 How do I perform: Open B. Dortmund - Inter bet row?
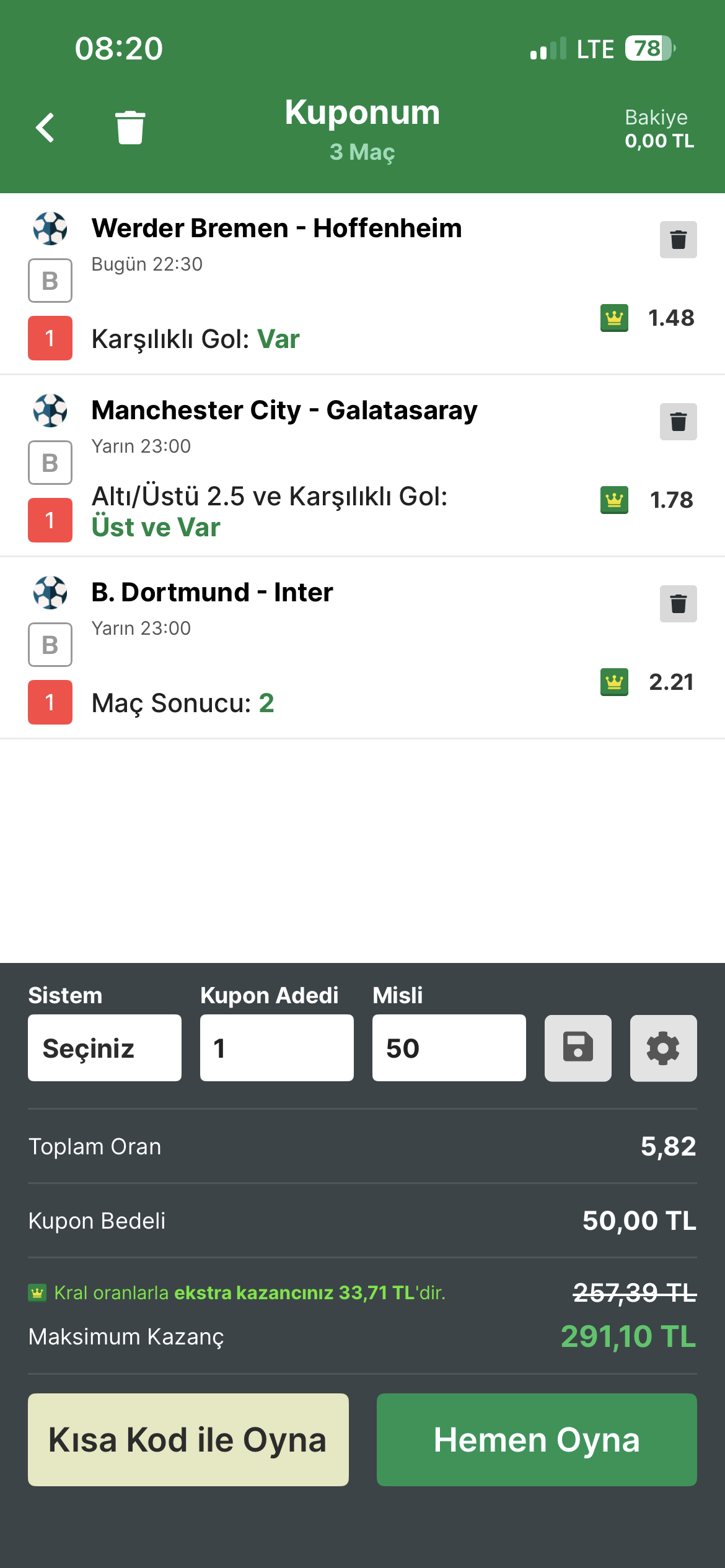click(x=212, y=593)
